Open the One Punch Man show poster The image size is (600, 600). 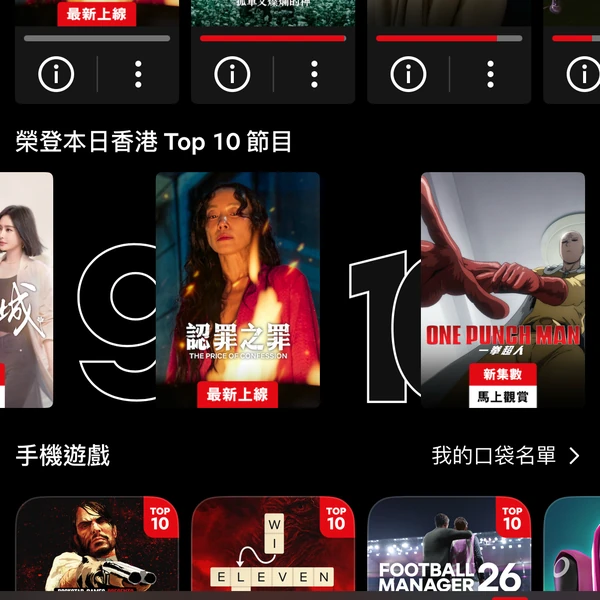(x=503, y=290)
